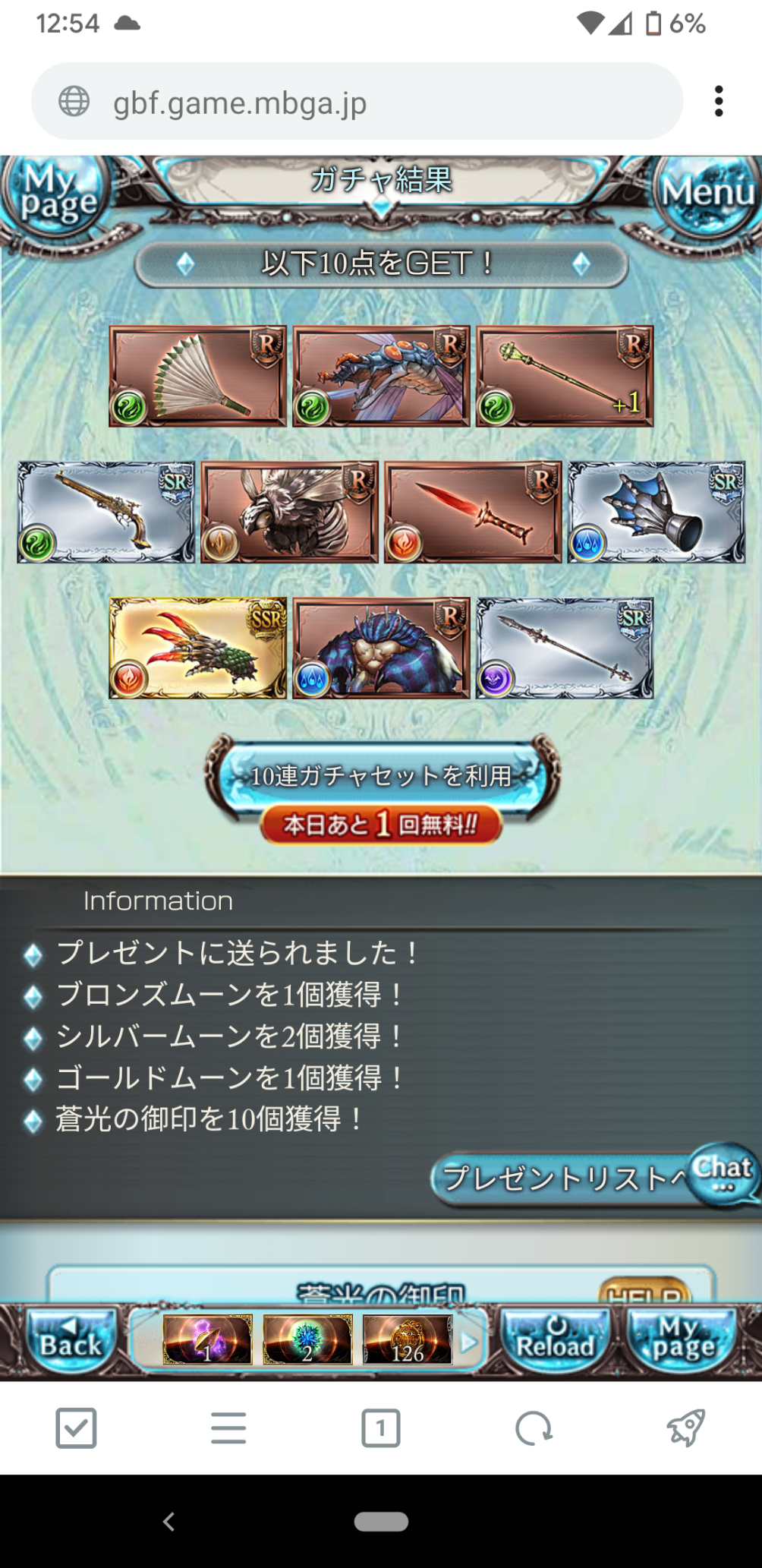View the R fan weapon item
The image size is (762, 1568).
pyautogui.click(x=197, y=376)
